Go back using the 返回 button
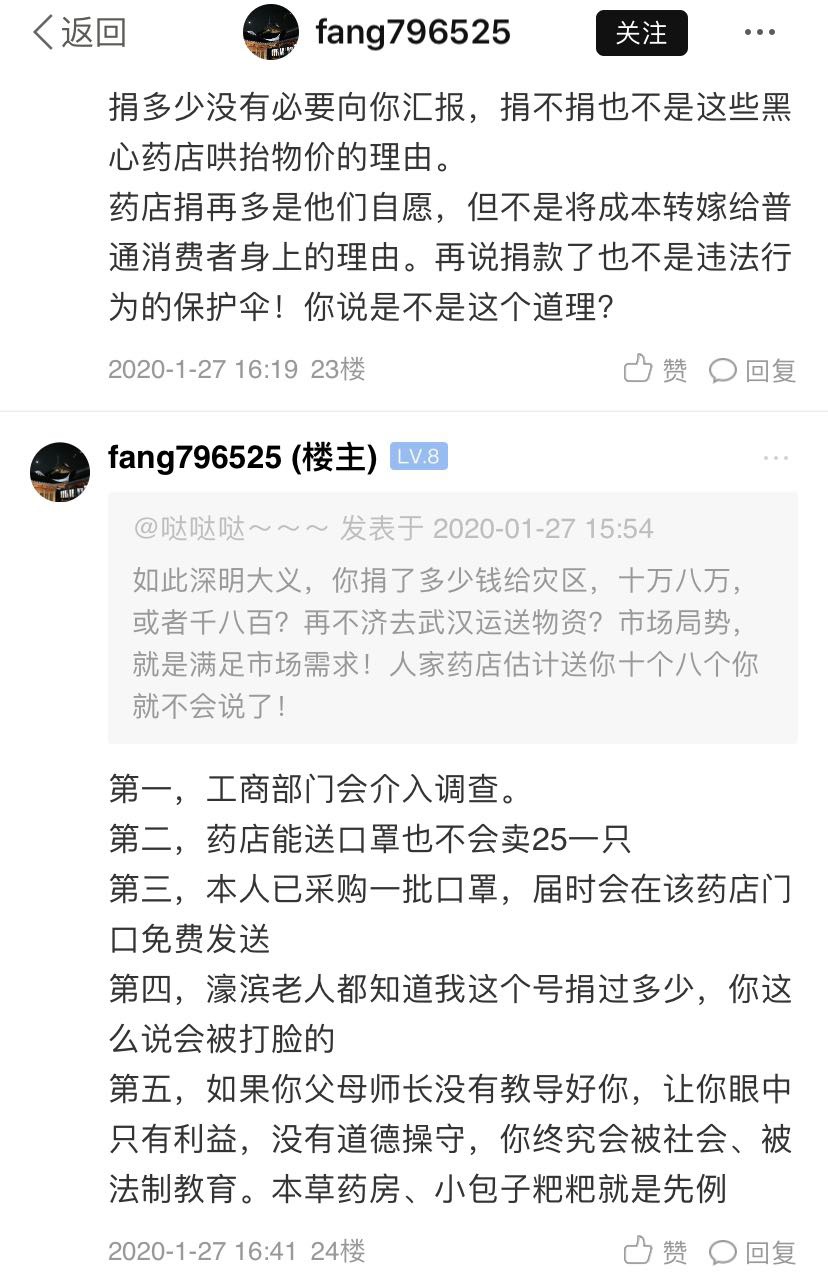The width and height of the screenshot is (828, 1279). [x=80, y=33]
